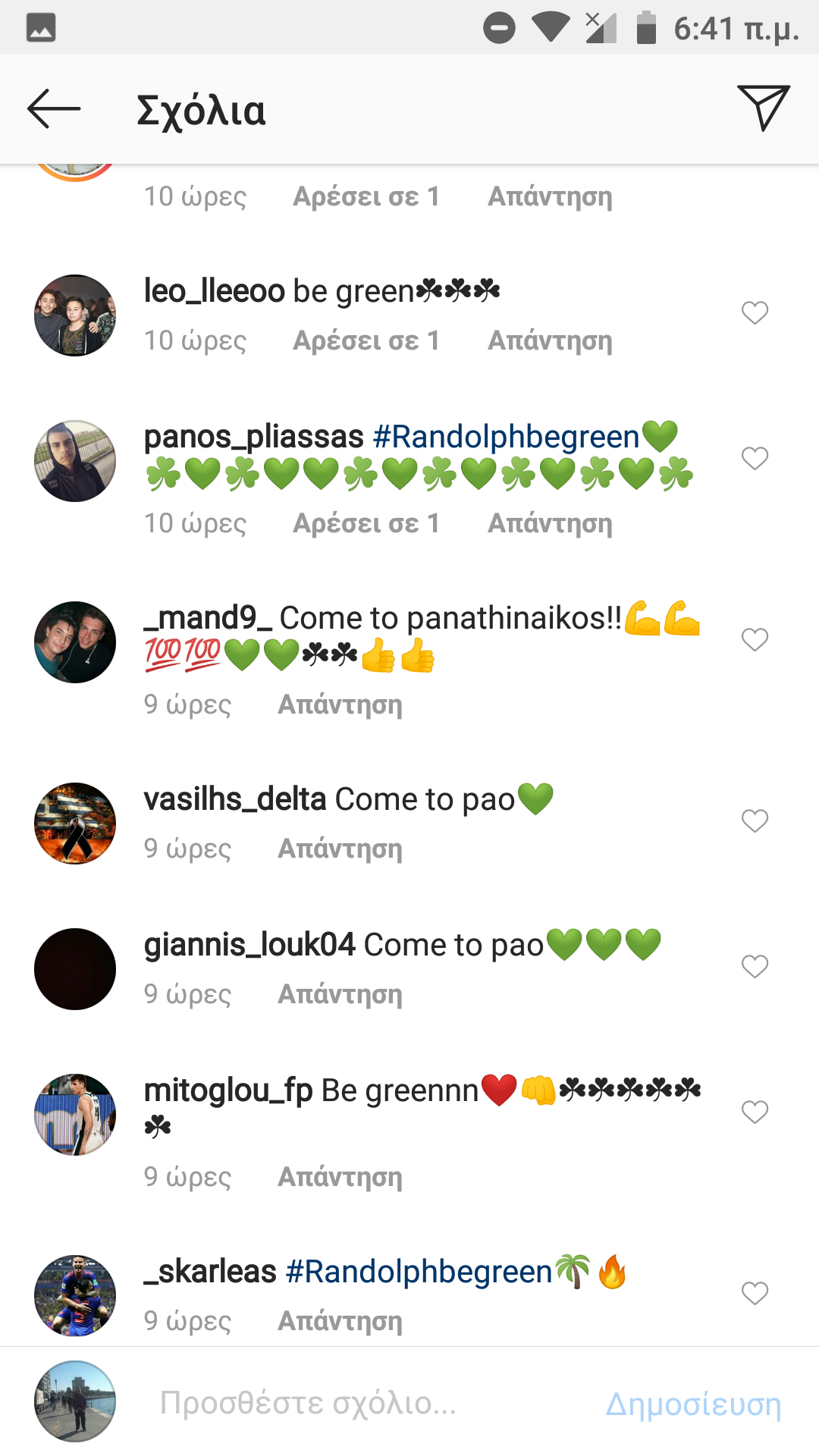Image resolution: width=819 pixels, height=1456 pixels.
Task: Open mitoglou_fp's profile from the username
Action: 228,1090
